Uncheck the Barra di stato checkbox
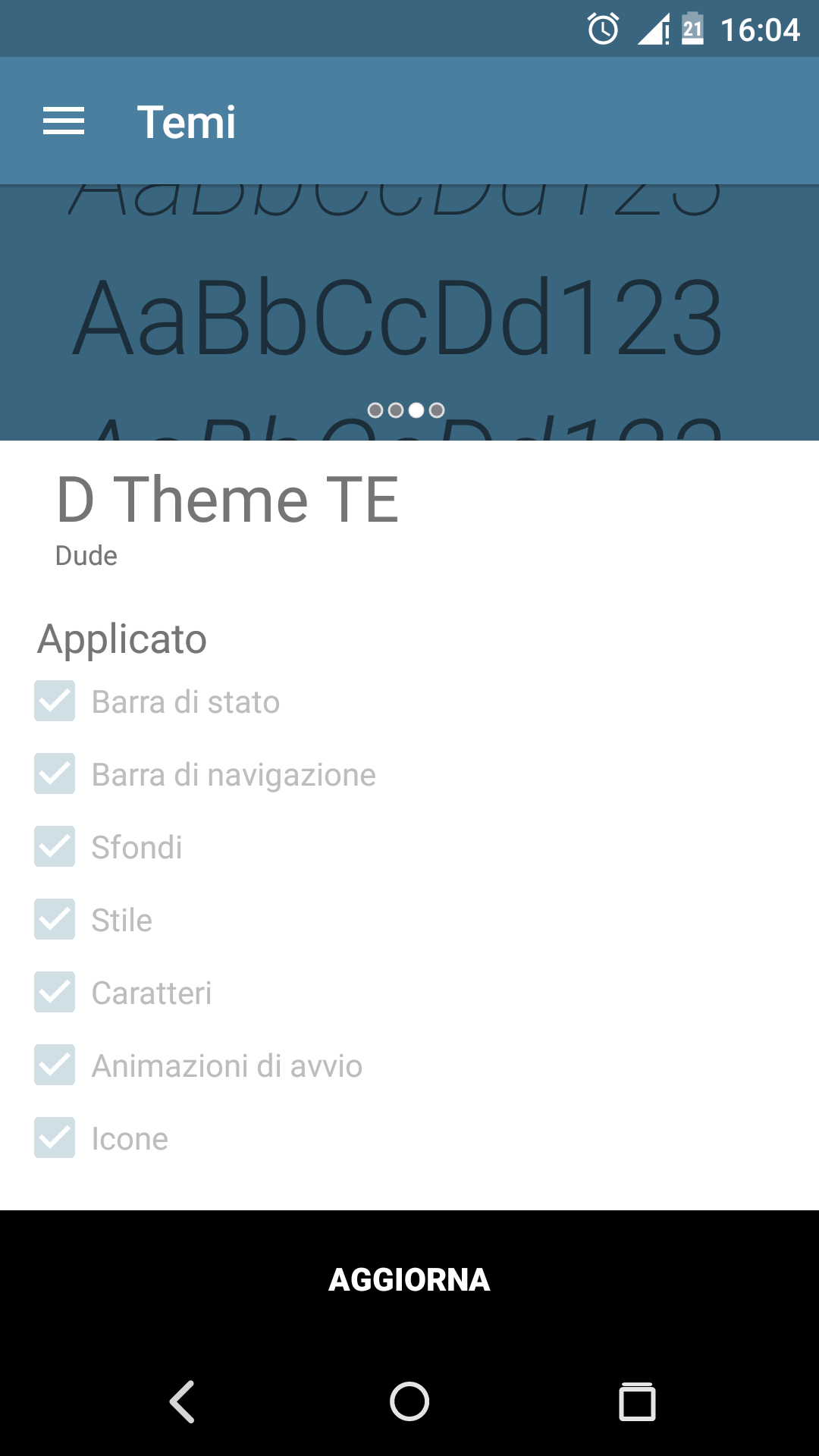Screen dimensions: 819x1456 pos(55,701)
